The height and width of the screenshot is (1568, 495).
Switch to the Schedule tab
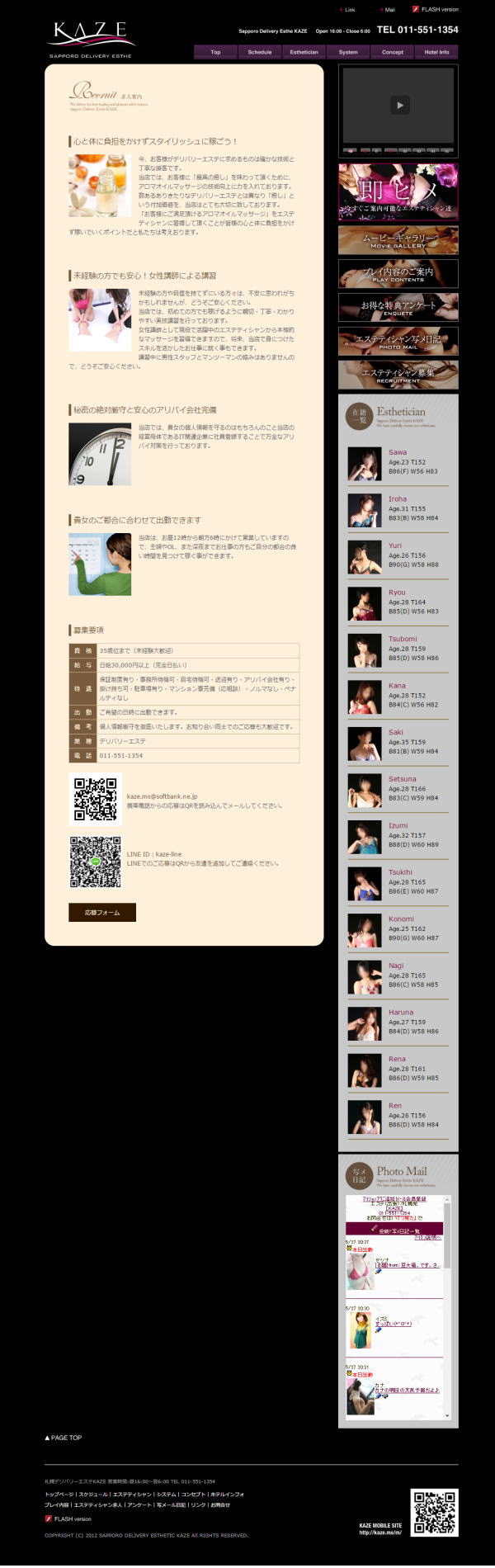pos(260,52)
